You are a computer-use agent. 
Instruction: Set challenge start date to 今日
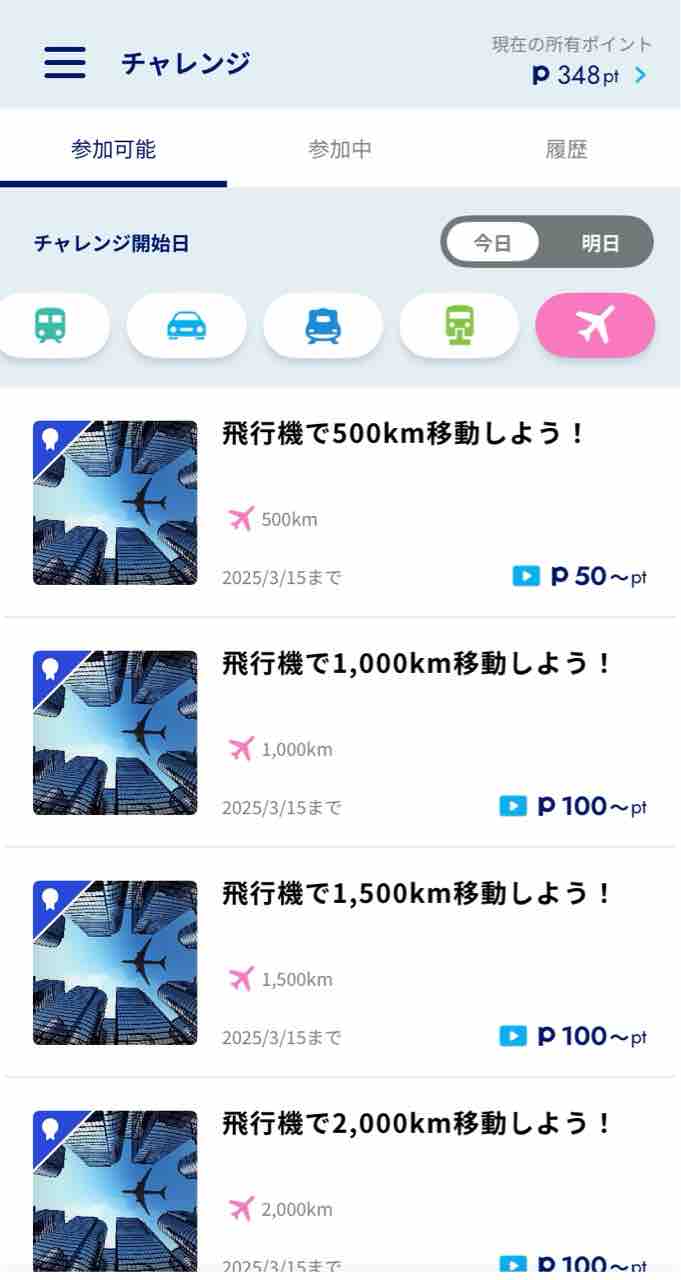pos(492,243)
